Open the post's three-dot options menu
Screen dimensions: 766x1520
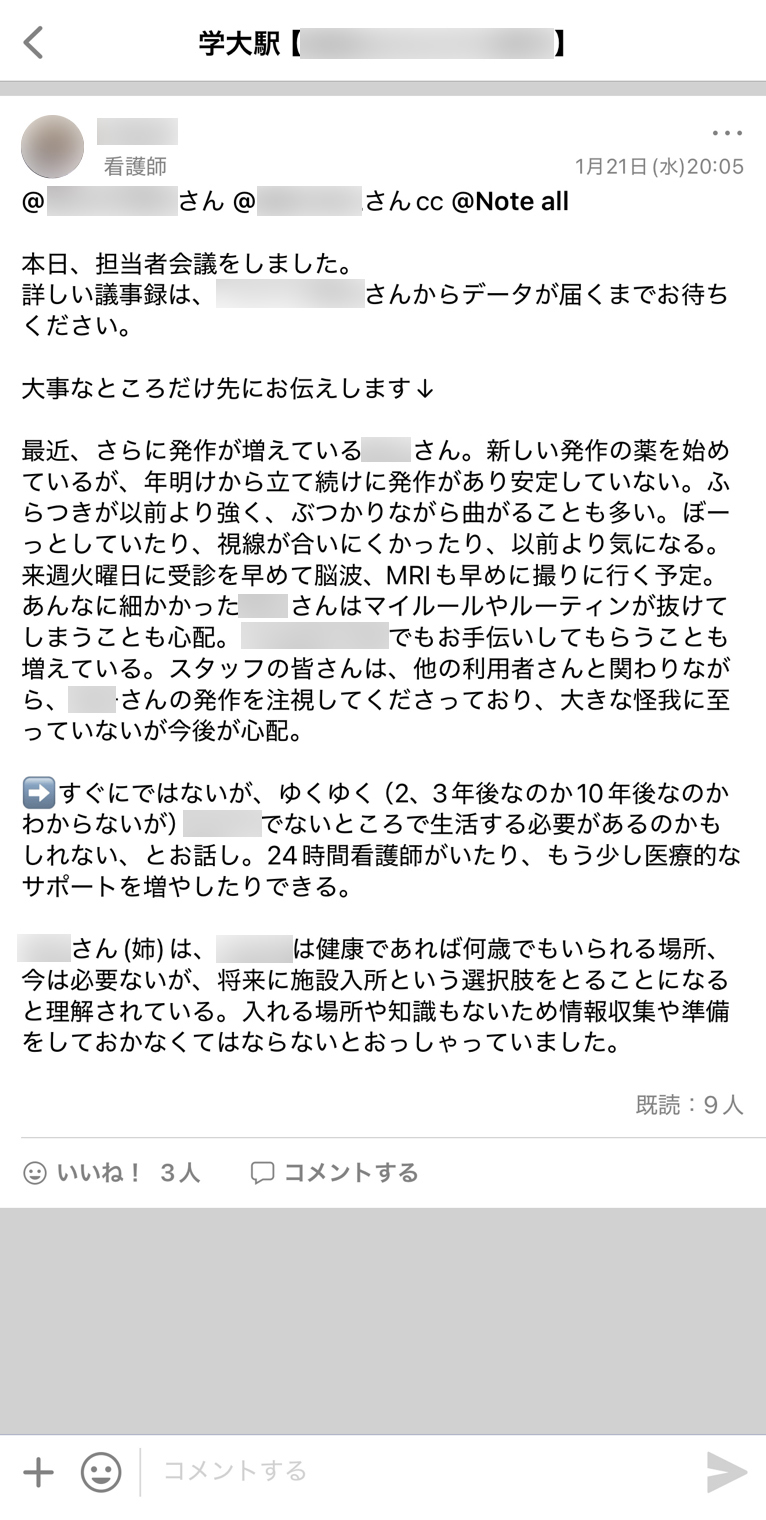[x=727, y=132]
